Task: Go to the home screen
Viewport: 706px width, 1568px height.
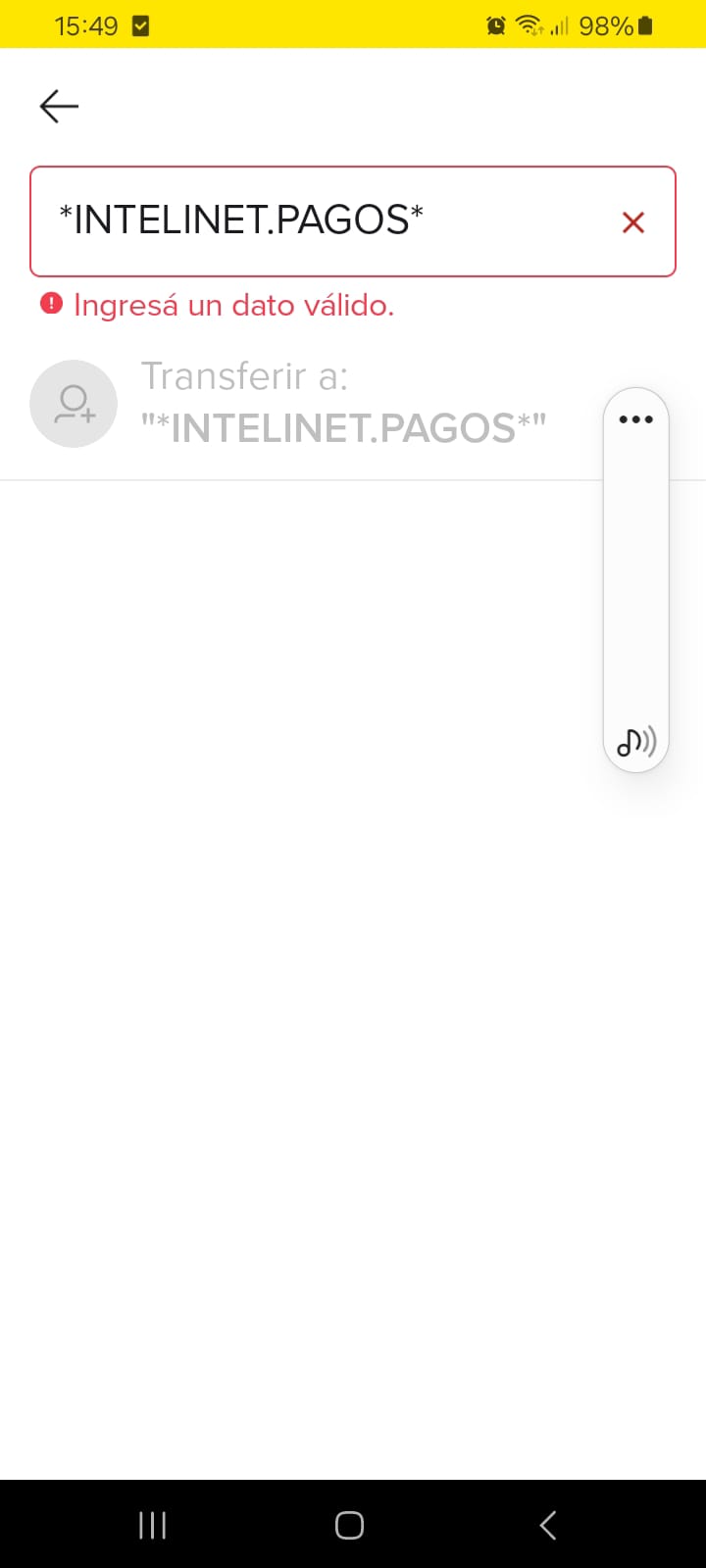Action: tap(349, 1525)
